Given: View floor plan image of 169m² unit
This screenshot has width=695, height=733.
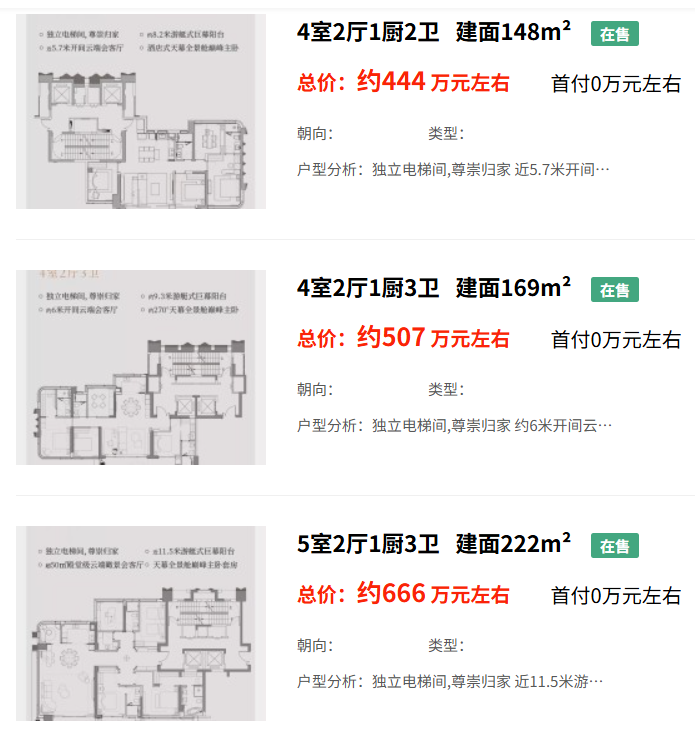Looking at the screenshot, I should coord(141,367).
